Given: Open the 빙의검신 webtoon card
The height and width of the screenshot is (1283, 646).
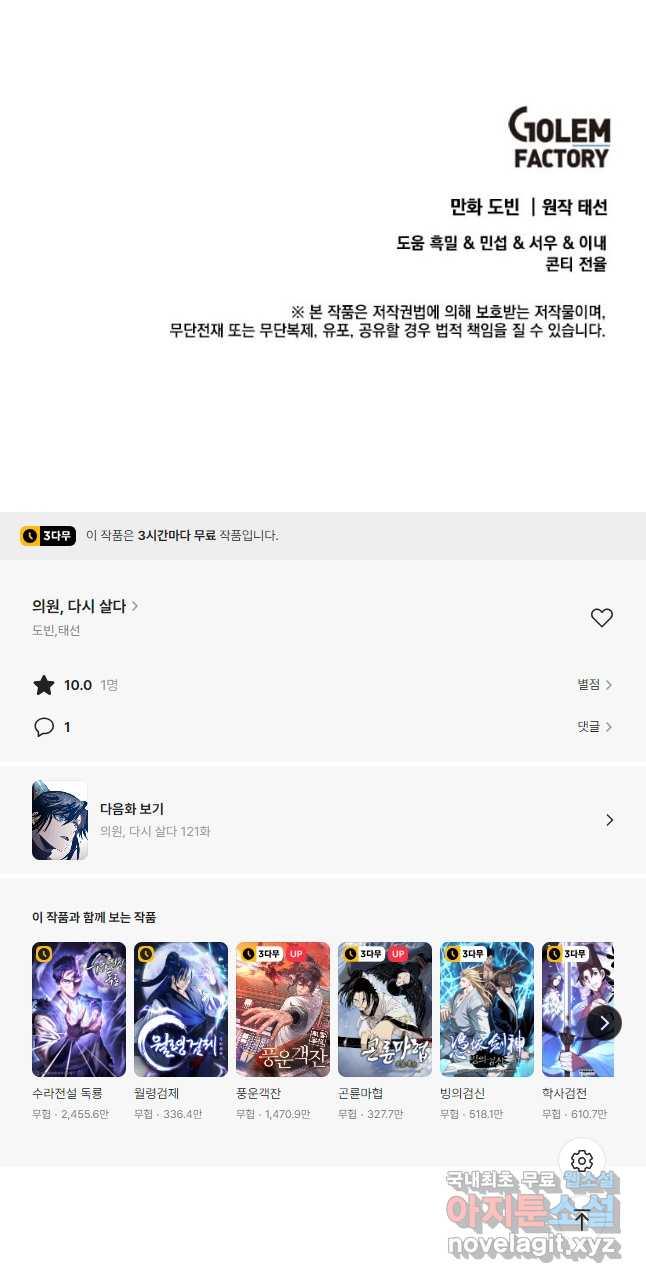Looking at the screenshot, I should pyautogui.click(x=487, y=1009).
